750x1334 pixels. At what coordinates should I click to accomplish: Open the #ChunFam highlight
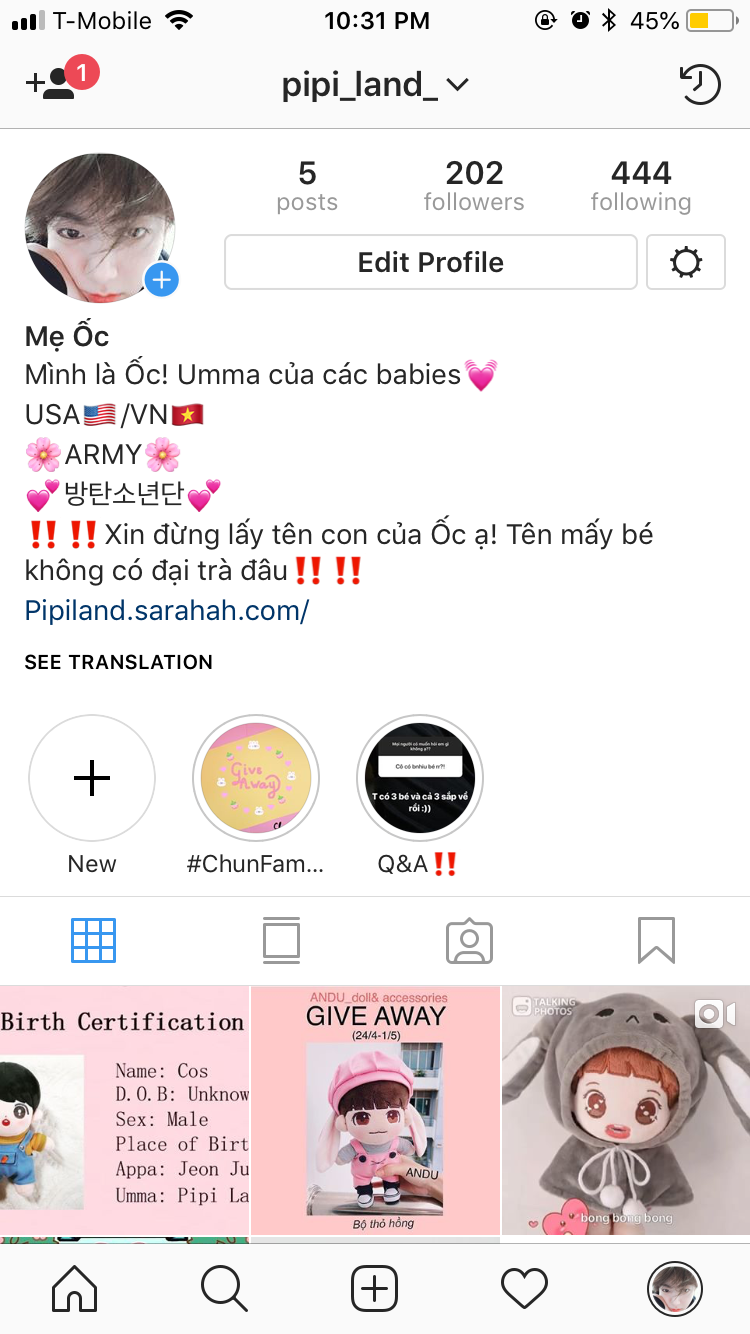[256, 778]
